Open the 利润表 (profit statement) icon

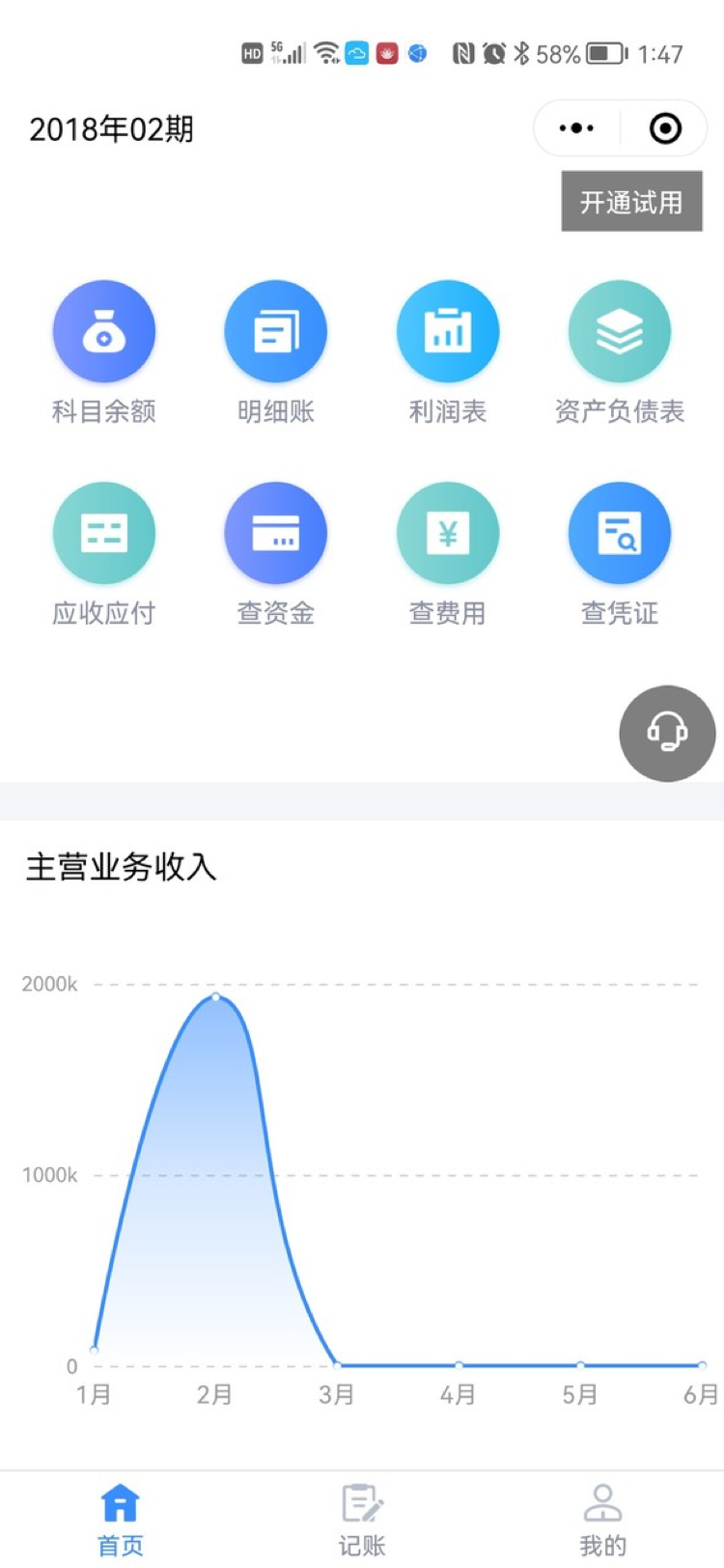[448, 330]
